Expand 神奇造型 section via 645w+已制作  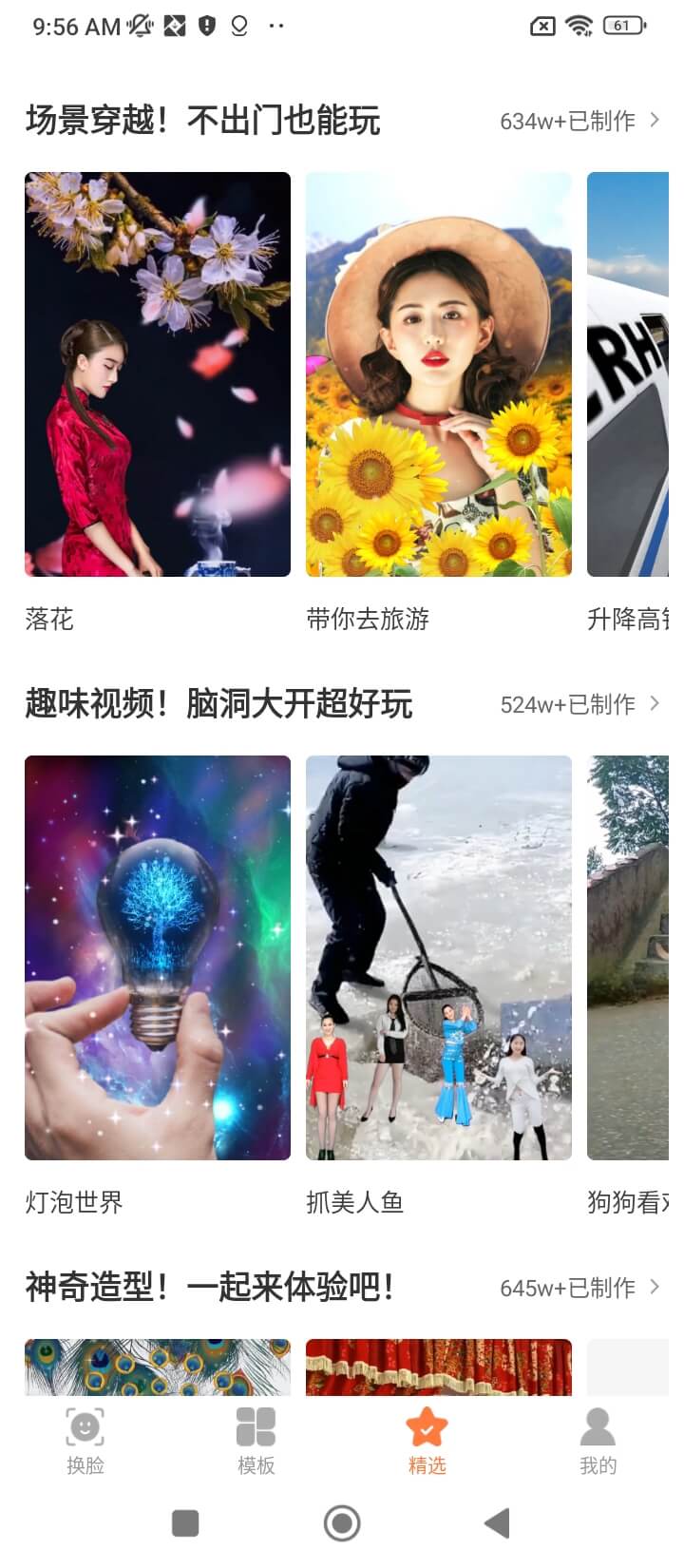(579, 1288)
